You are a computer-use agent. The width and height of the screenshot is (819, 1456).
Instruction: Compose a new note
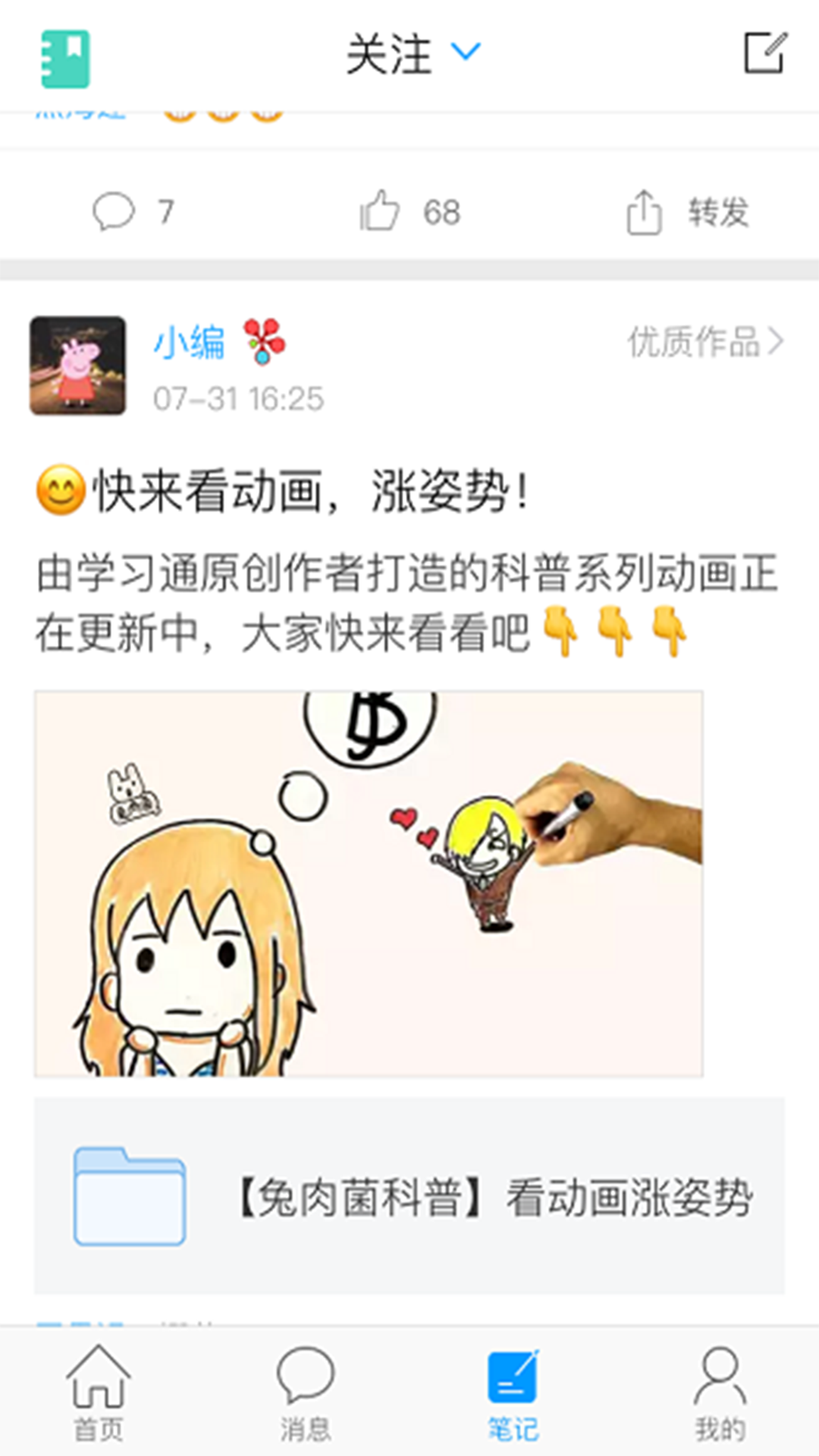coord(764,53)
